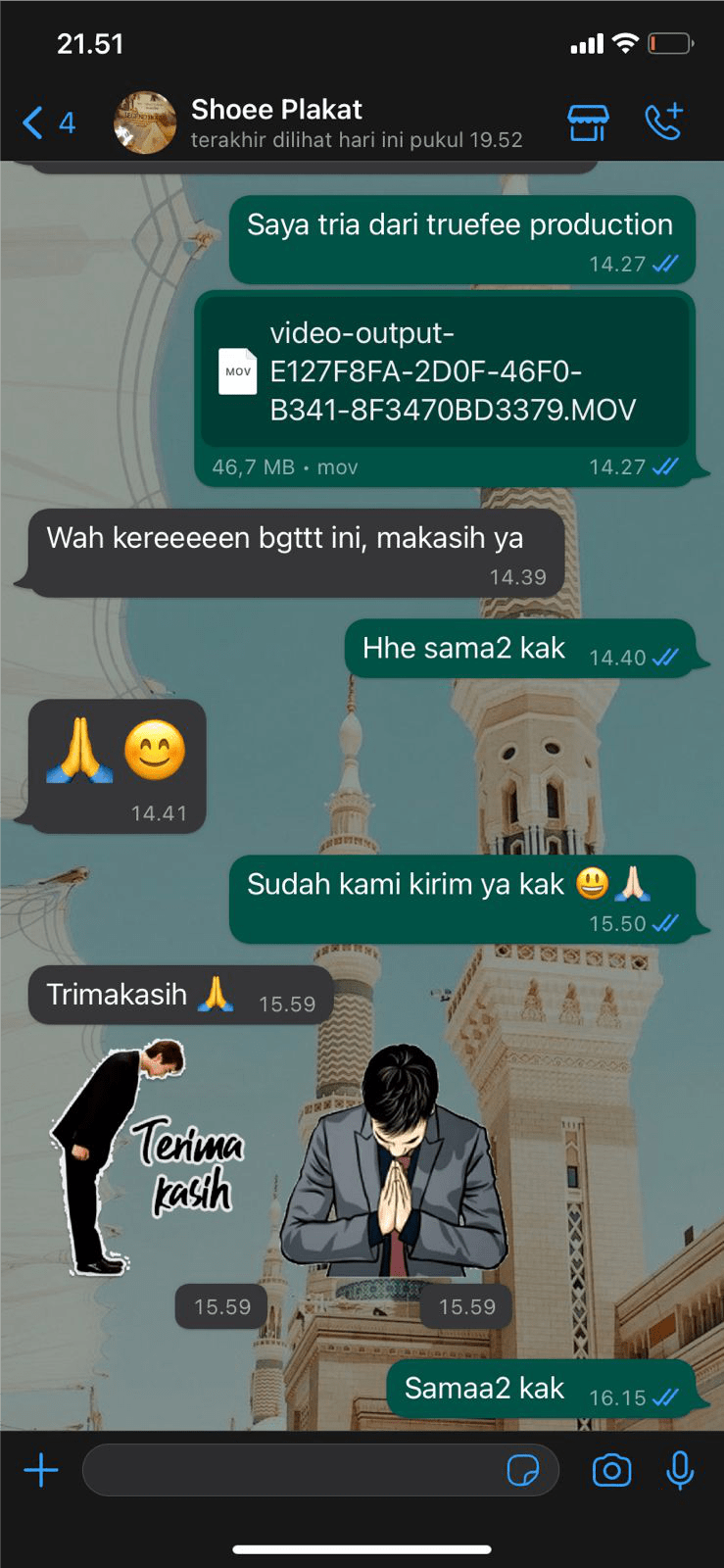Focus the message input field

pyautogui.click(x=294, y=1470)
